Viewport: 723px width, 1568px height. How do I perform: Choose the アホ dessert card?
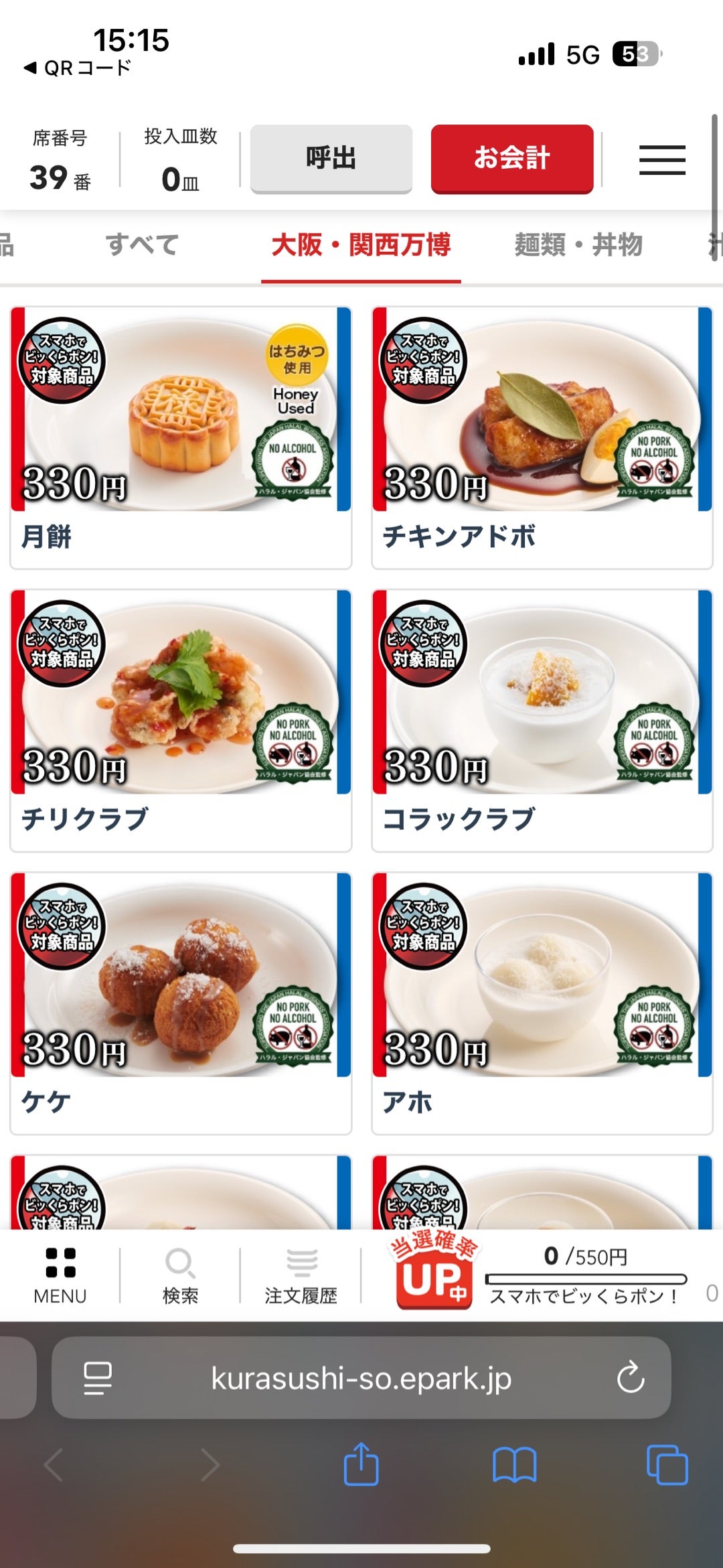(542, 1003)
